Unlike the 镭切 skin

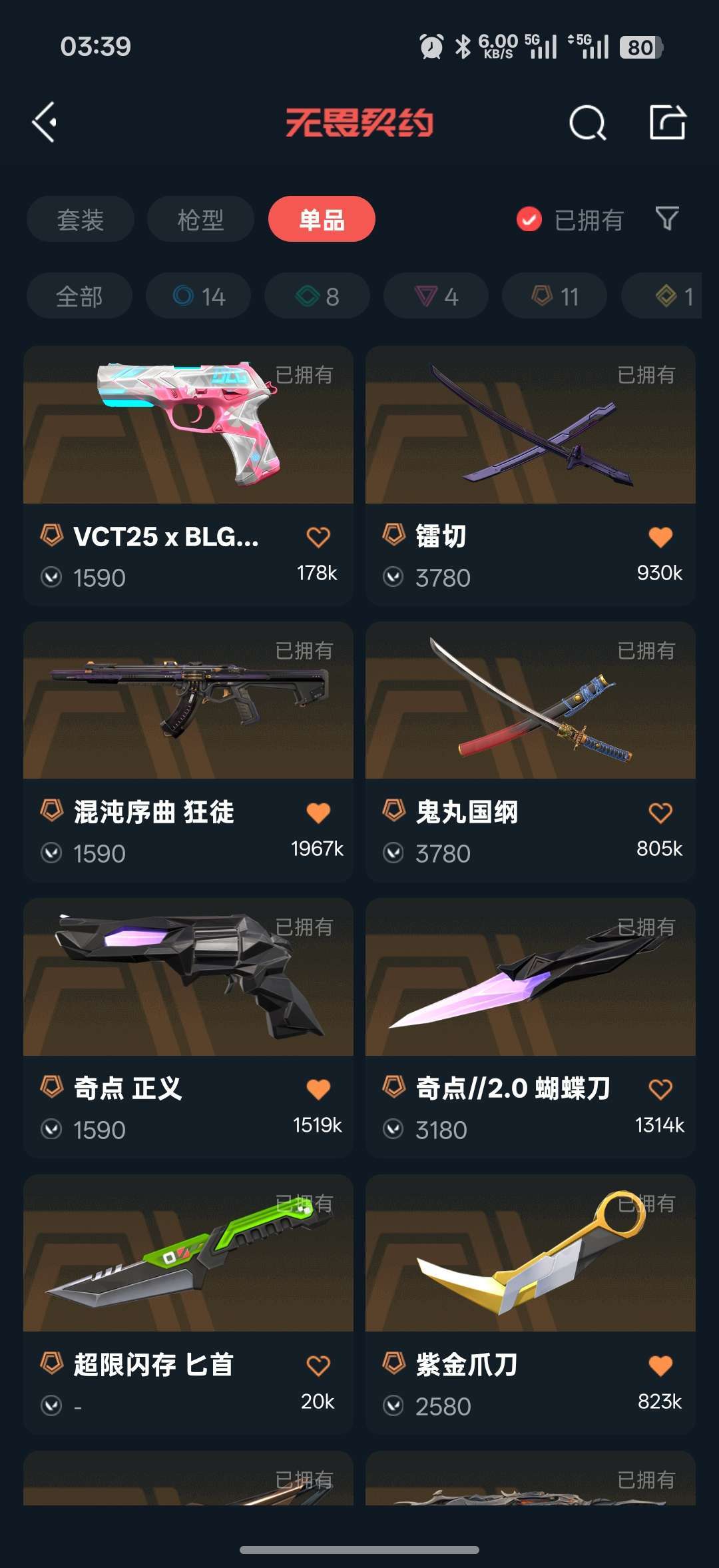tap(660, 537)
